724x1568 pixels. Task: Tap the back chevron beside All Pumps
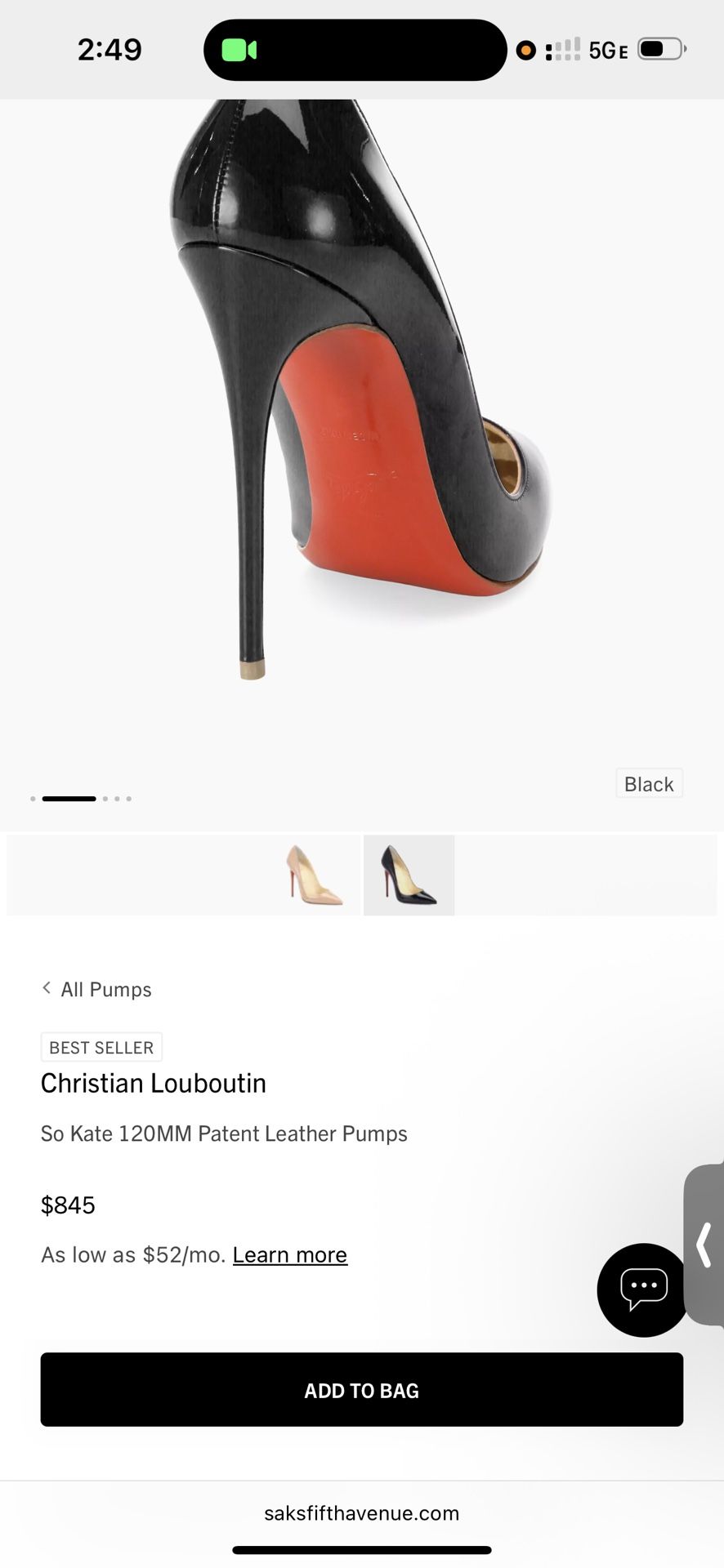(47, 987)
